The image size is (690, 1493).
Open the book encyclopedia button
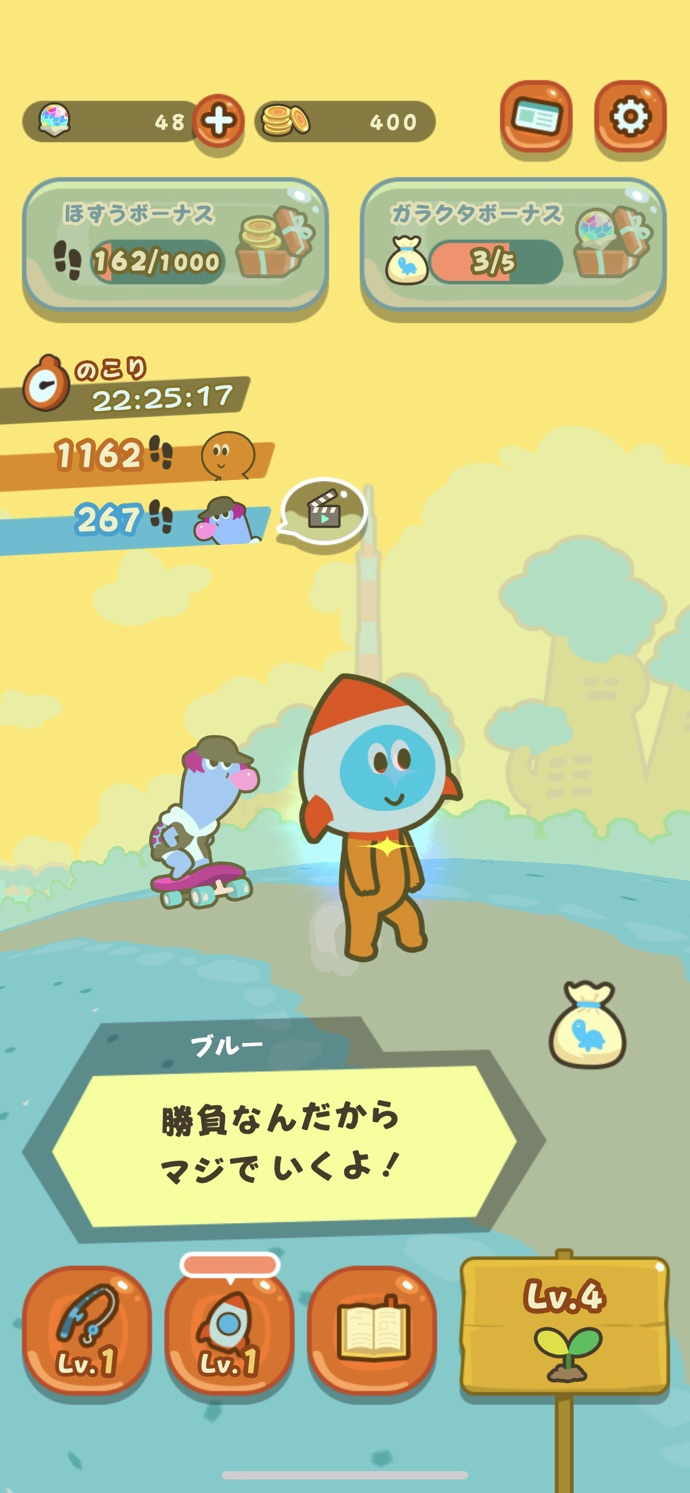(372, 1331)
